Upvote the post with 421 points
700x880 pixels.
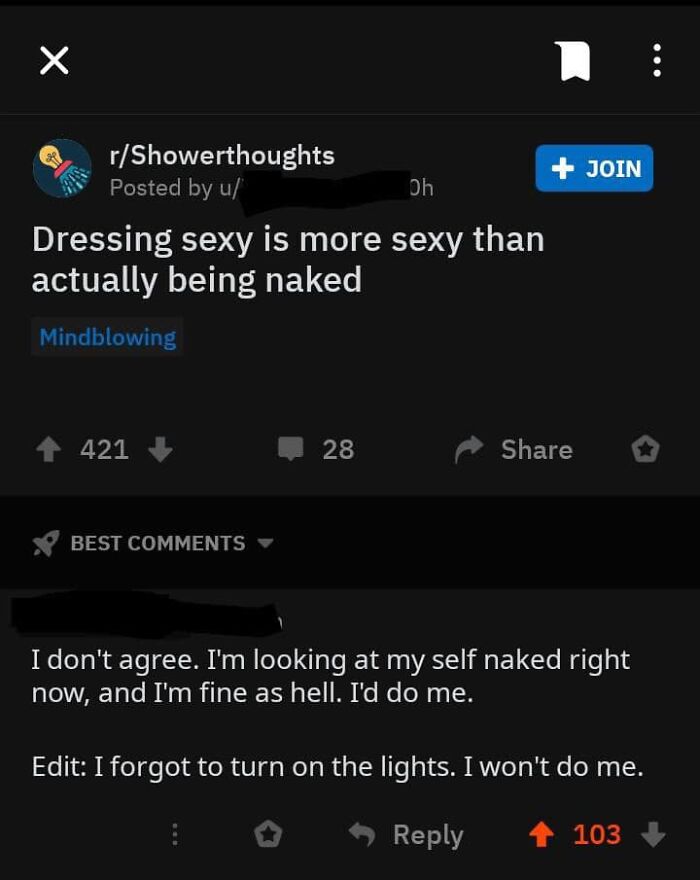point(46,450)
